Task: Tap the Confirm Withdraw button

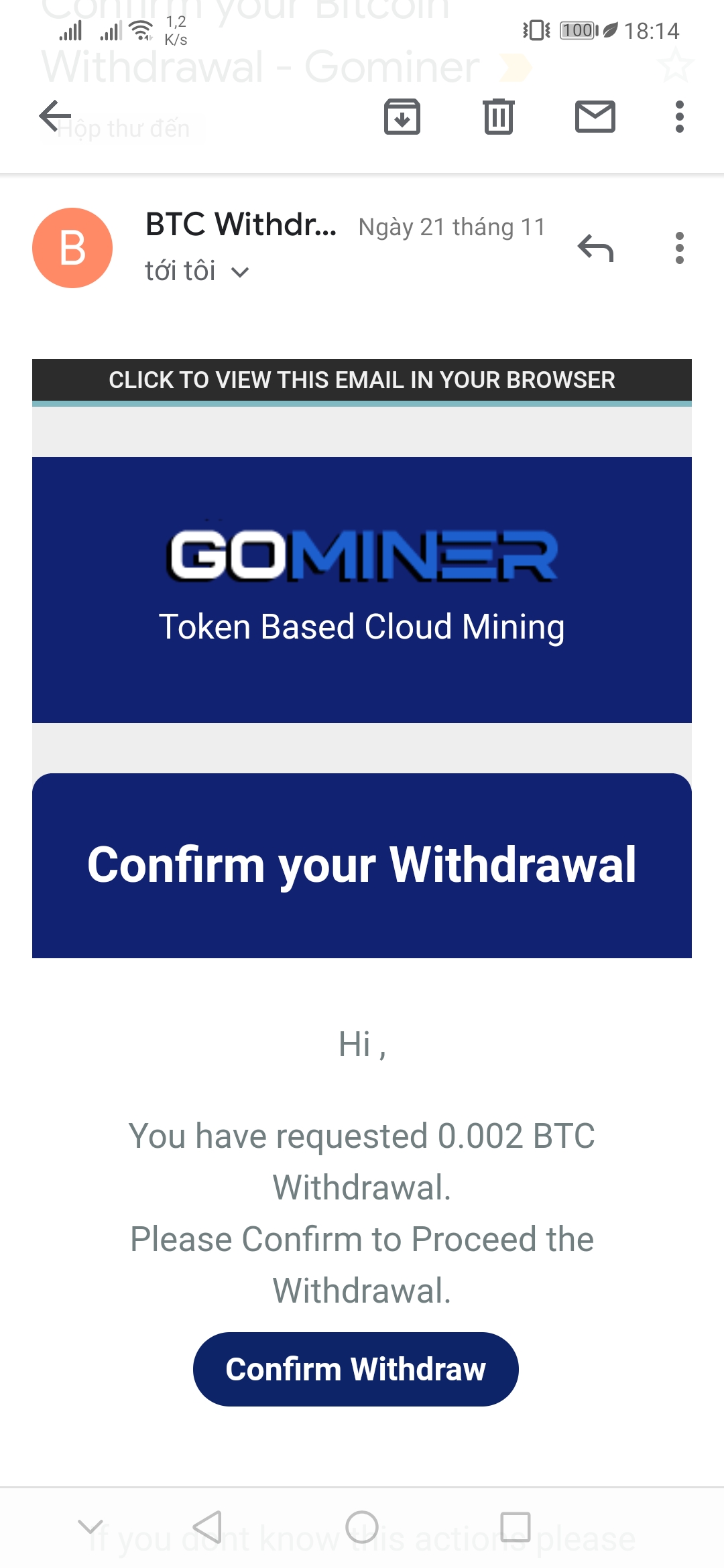Action: (355, 1369)
